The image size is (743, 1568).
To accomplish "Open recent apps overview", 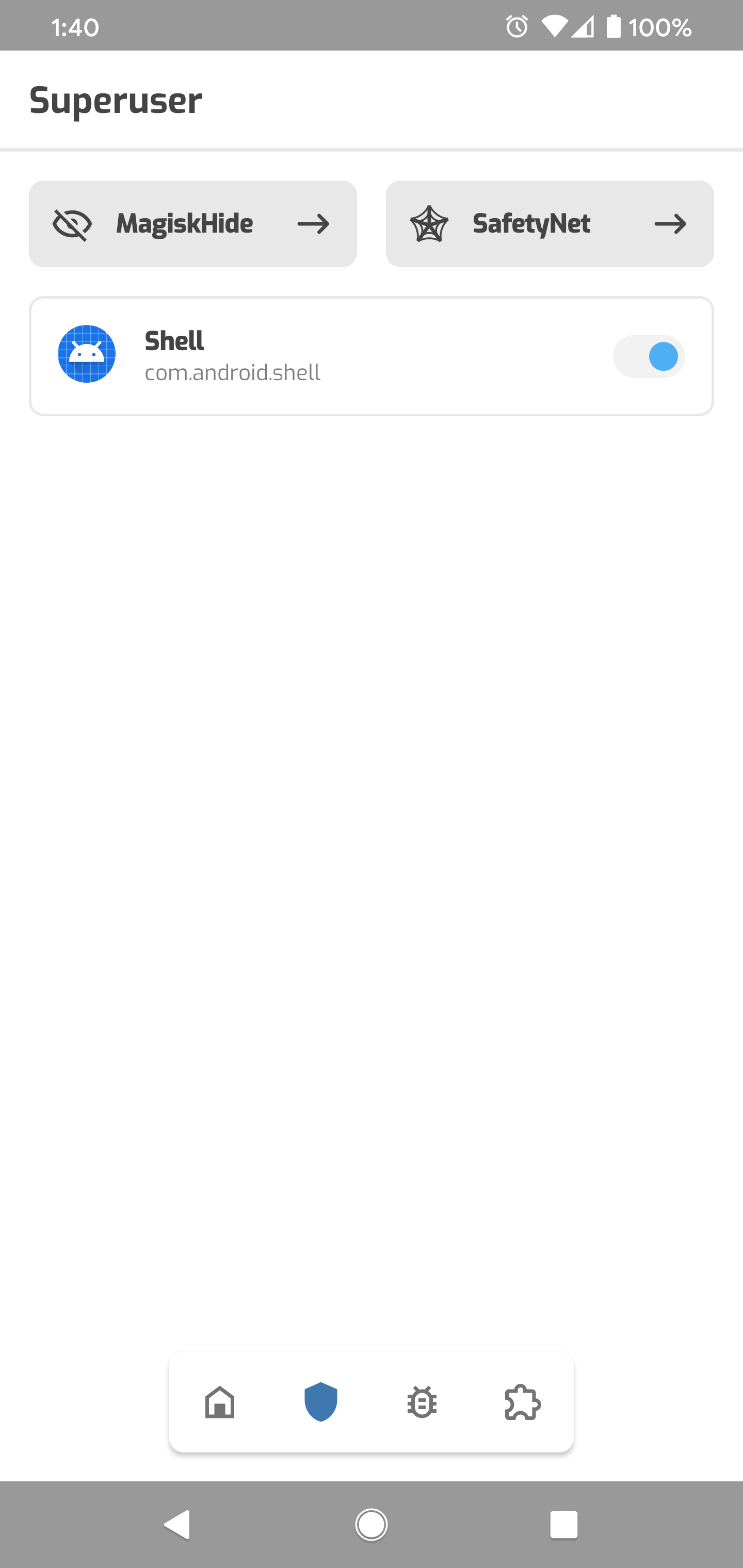I will coord(563,1525).
